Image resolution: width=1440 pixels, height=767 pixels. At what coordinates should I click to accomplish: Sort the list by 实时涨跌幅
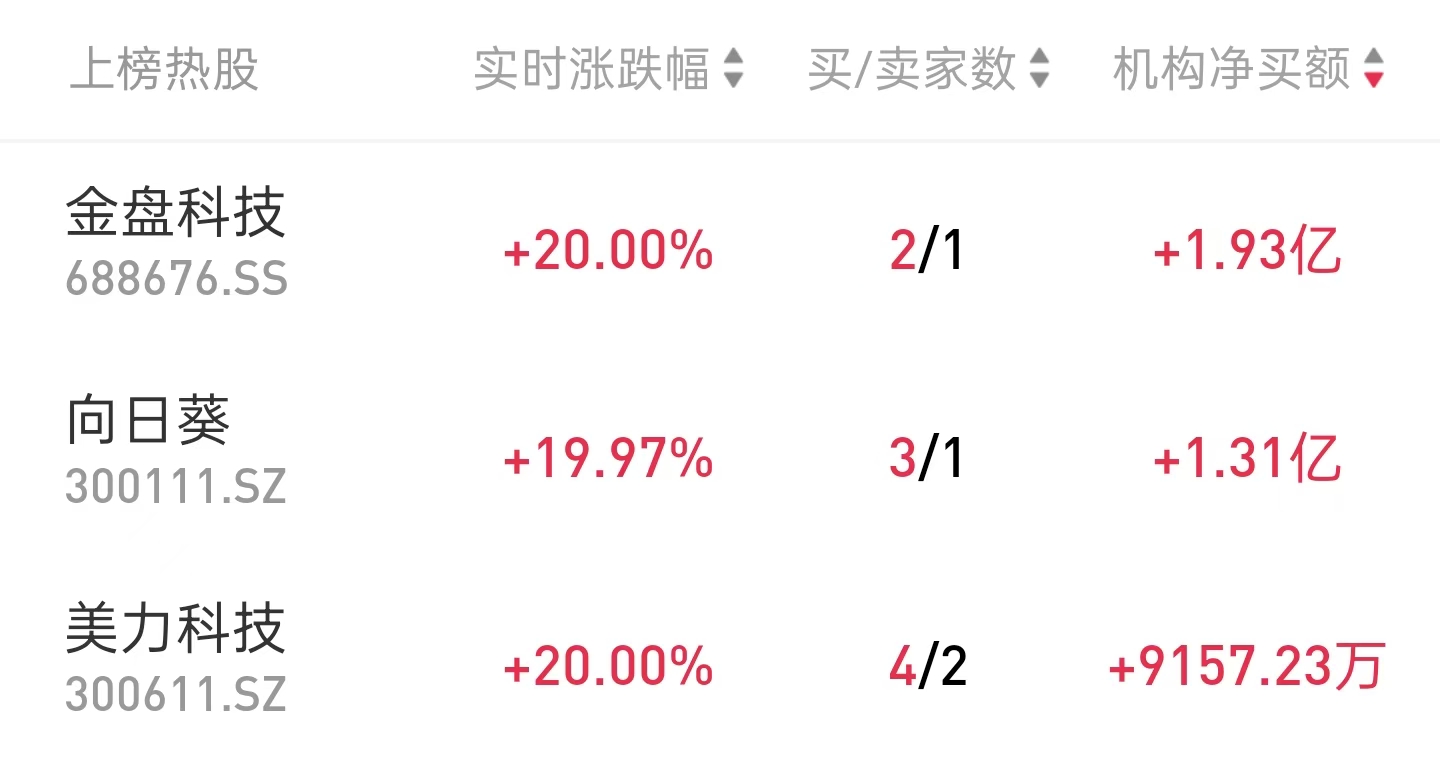[x=608, y=69]
